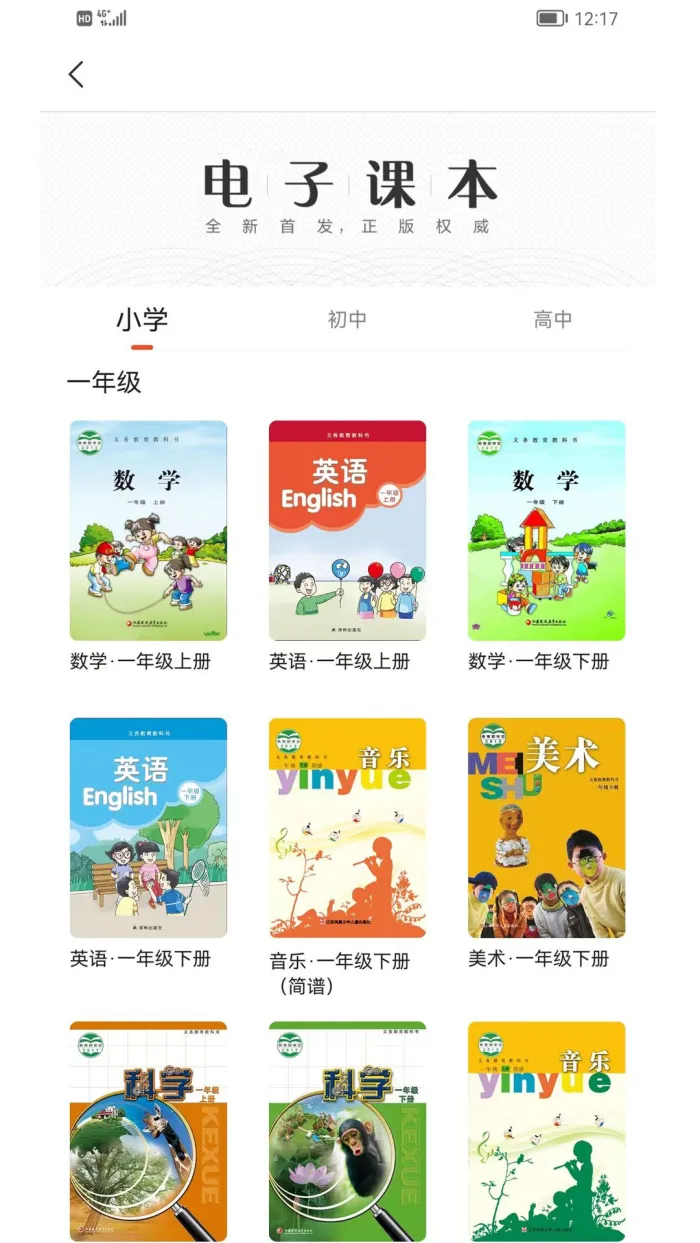Open the 数学·一年级上册 textbook
The width and height of the screenshot is (700, 1243).
click(148, 530)
